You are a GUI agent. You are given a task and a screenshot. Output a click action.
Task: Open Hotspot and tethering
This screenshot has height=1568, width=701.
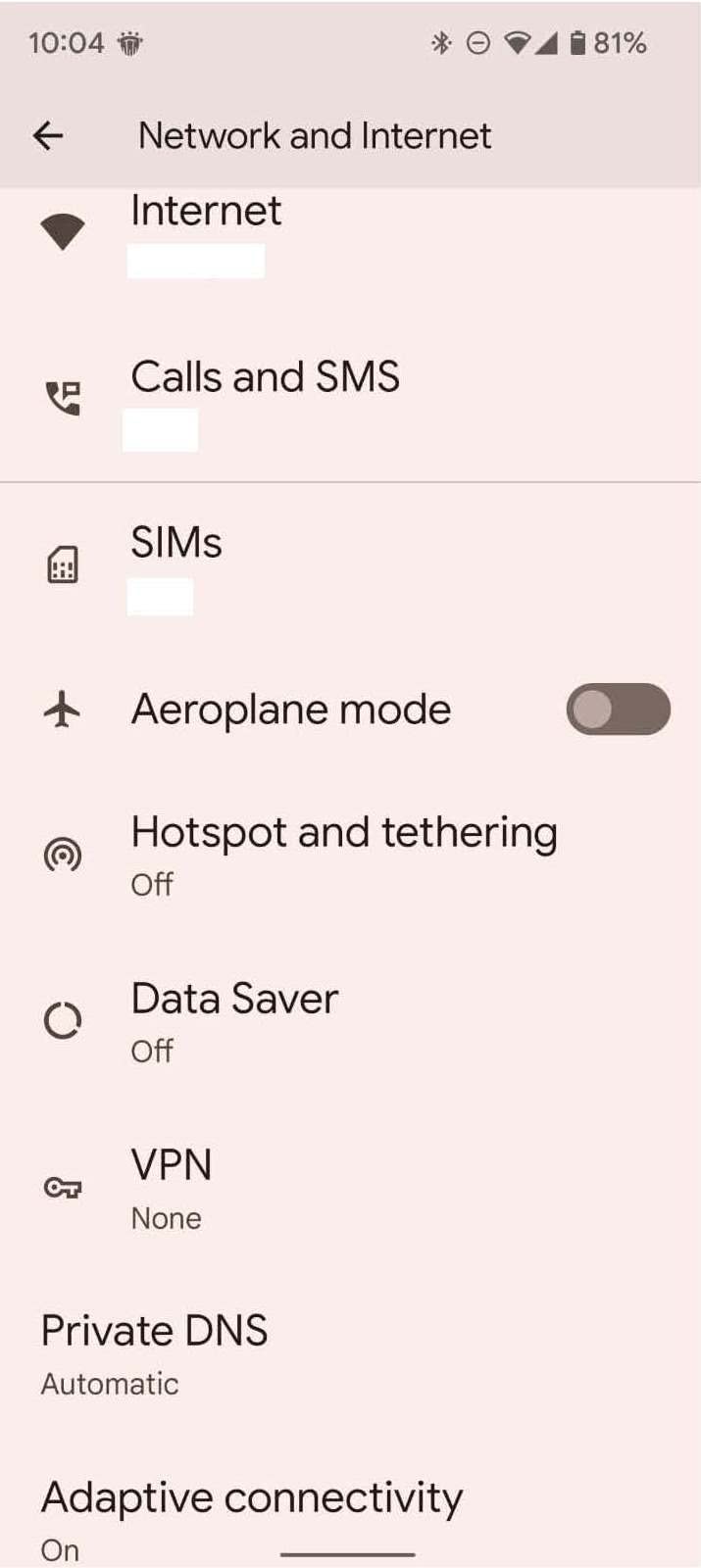click(350, 855)
